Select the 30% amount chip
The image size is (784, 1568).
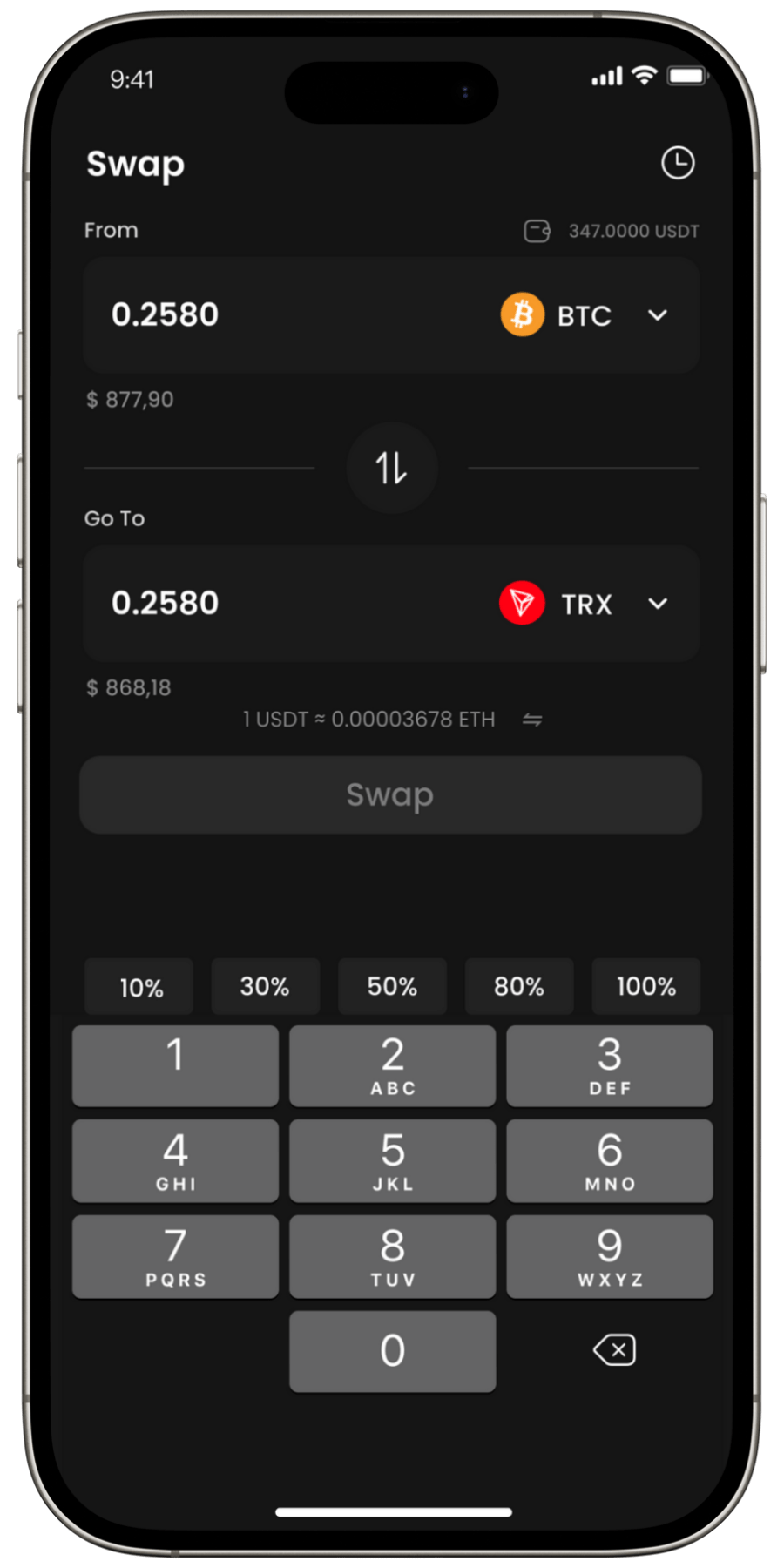click(265, 987)
